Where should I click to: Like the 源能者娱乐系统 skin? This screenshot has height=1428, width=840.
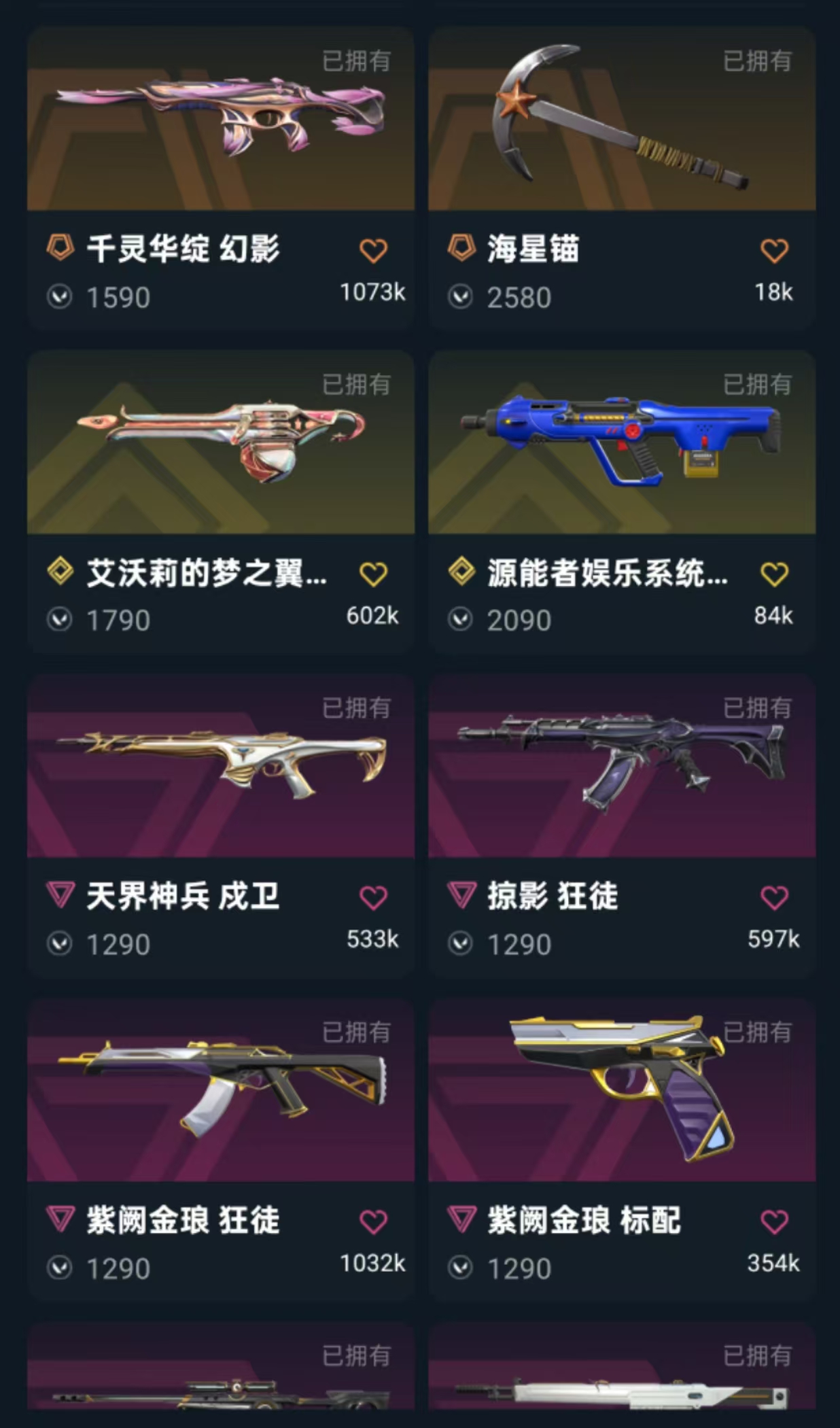tap(774, 574)
